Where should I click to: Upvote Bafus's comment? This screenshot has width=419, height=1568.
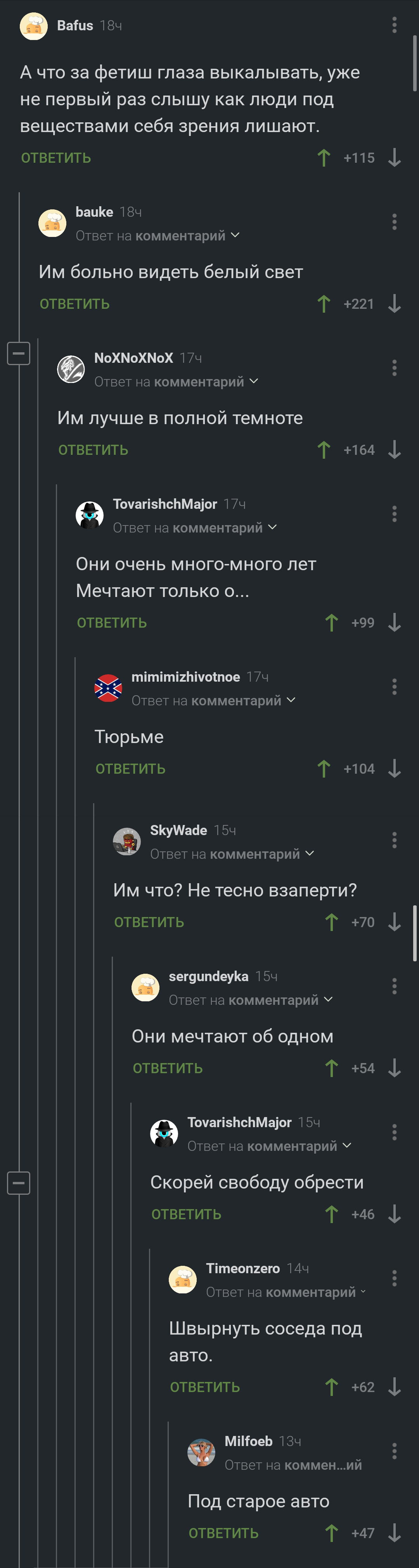(x=324, y=158)
